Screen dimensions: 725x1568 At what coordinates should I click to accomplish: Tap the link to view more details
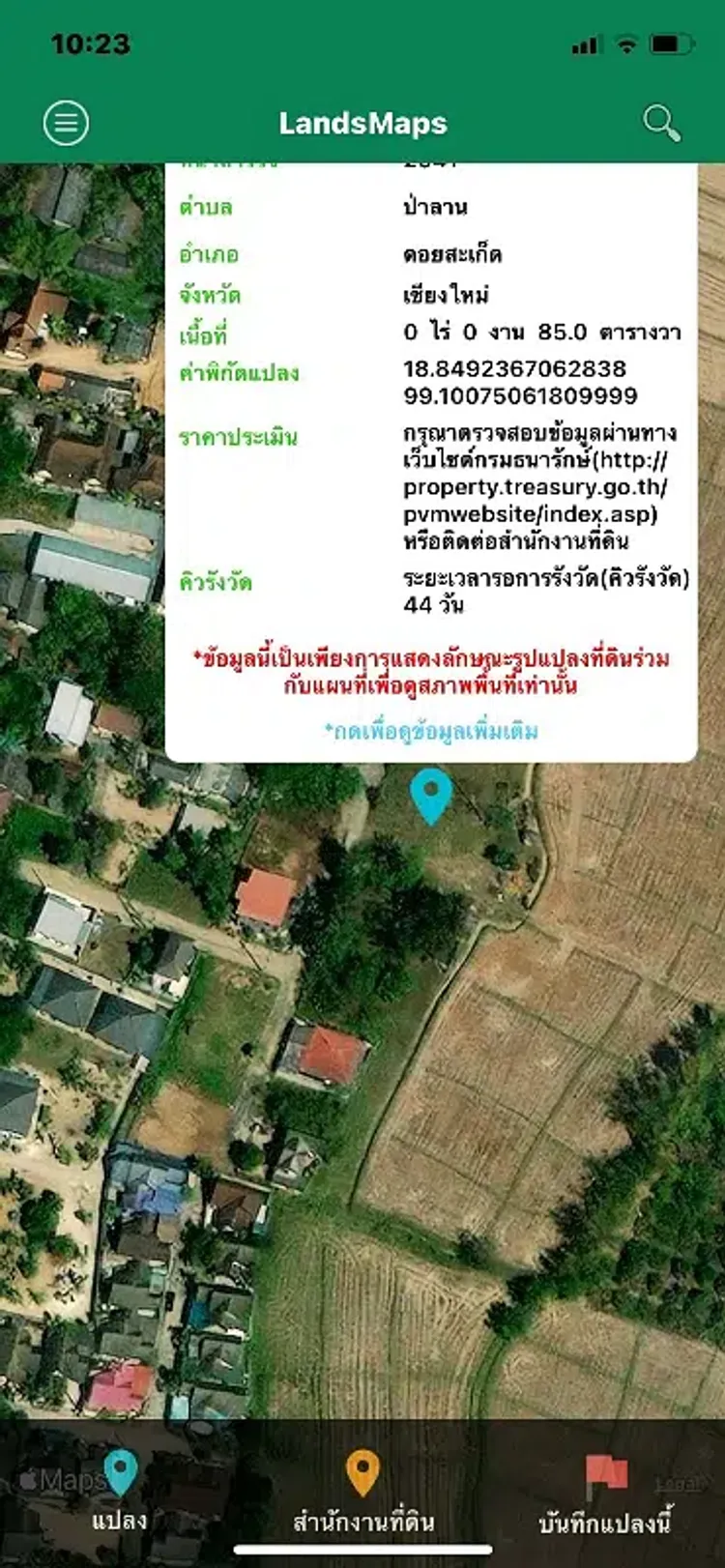[431, 731]
